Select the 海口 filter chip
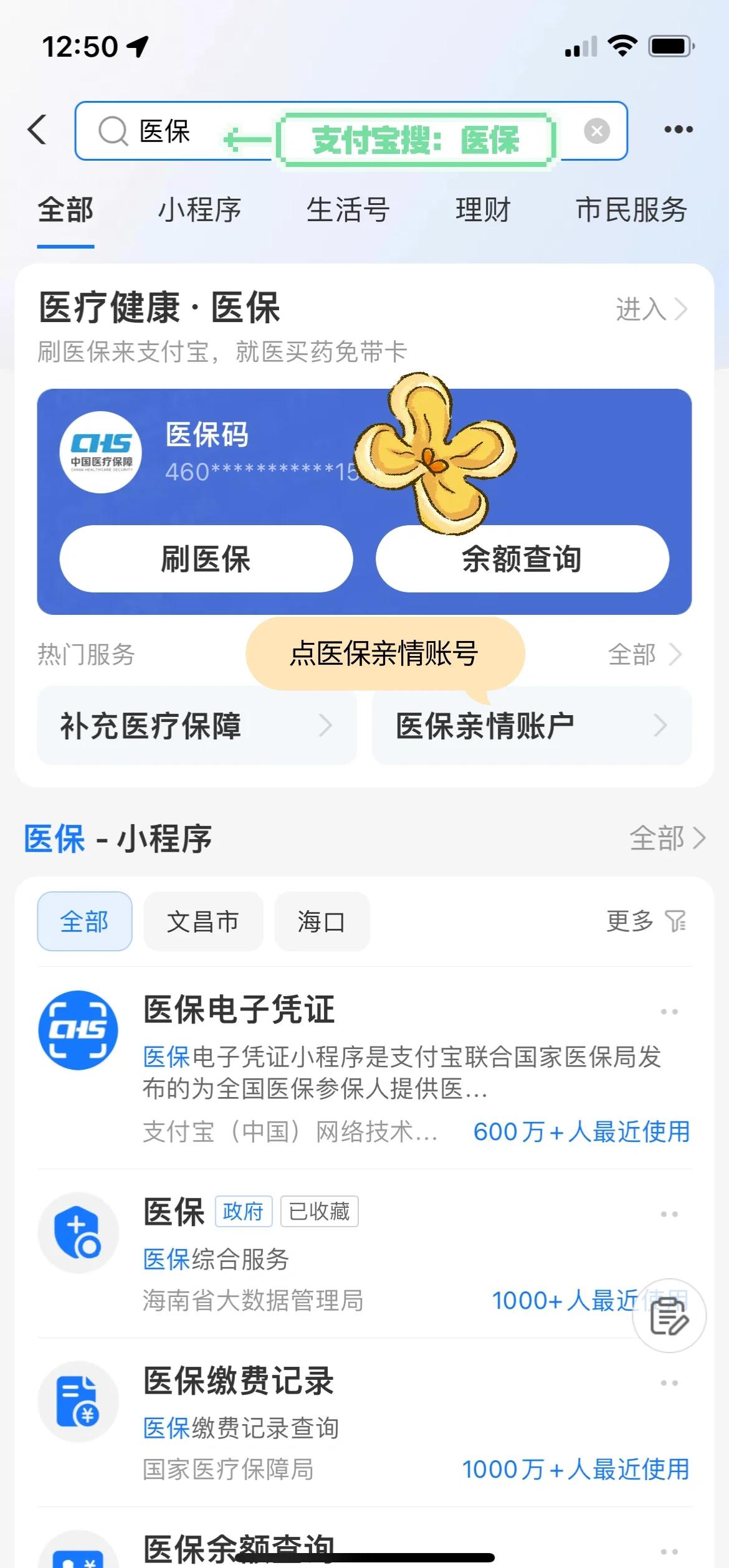 coord(322,921)
